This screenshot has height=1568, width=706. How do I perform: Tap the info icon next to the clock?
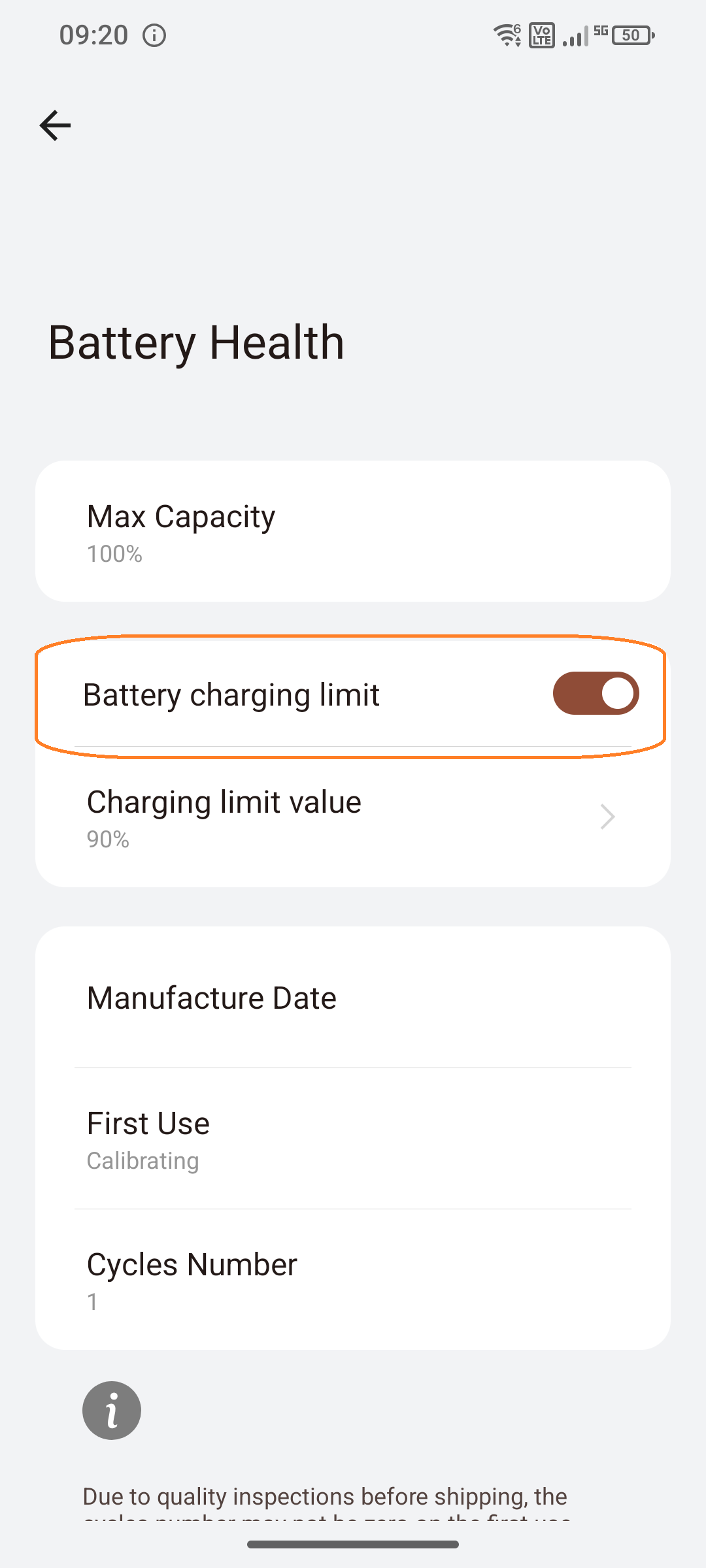(x=154, y=35)
